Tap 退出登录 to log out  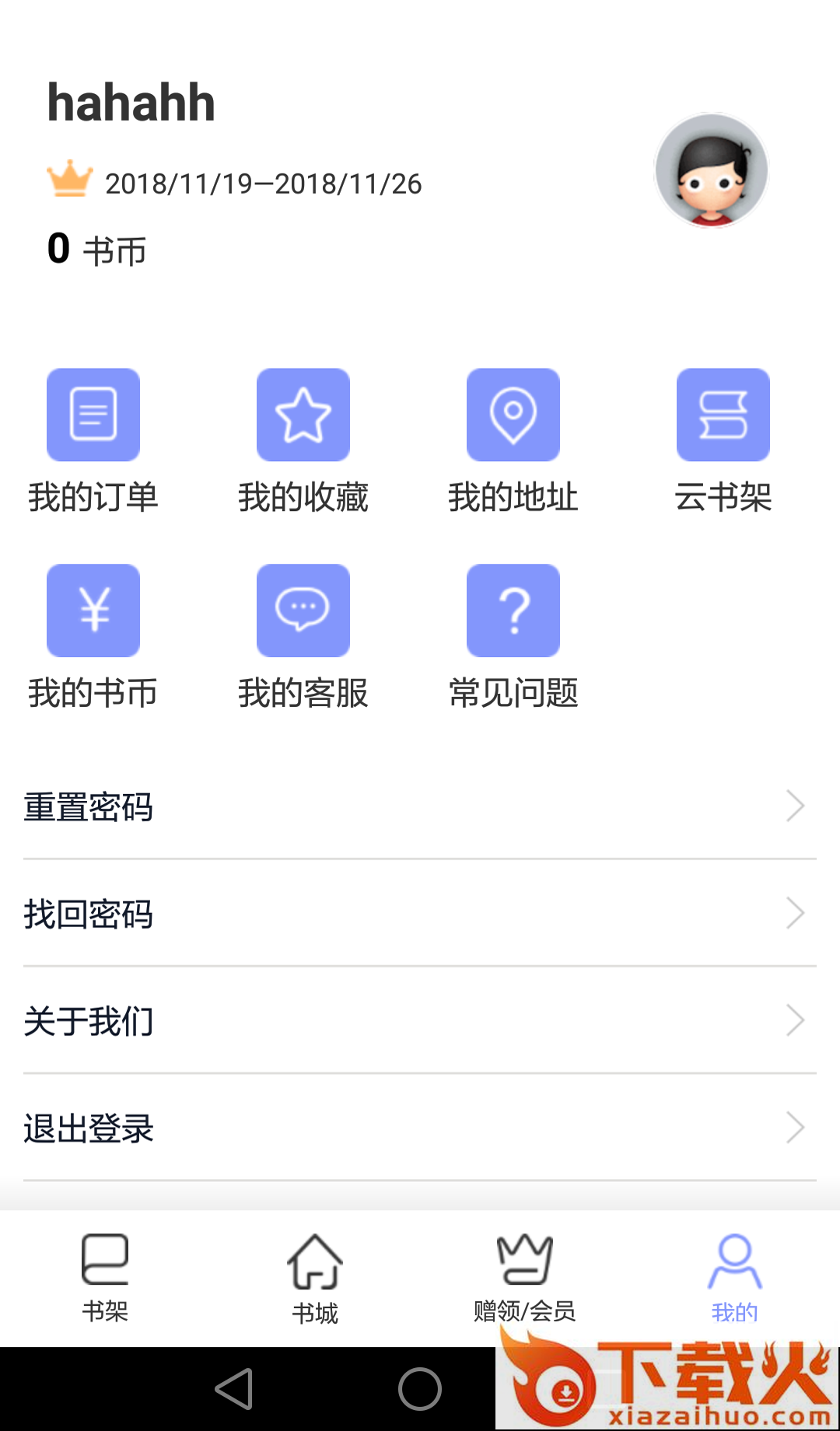(420, 1128)
